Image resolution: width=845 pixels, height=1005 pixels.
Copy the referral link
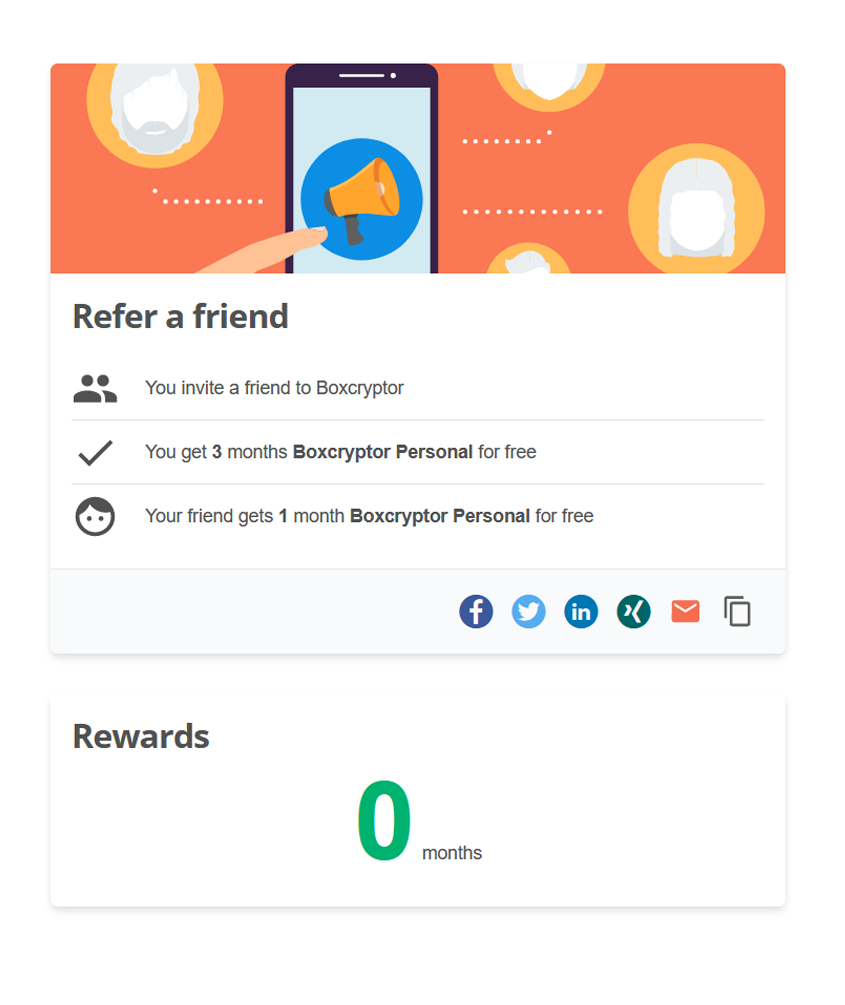point(737,611)
